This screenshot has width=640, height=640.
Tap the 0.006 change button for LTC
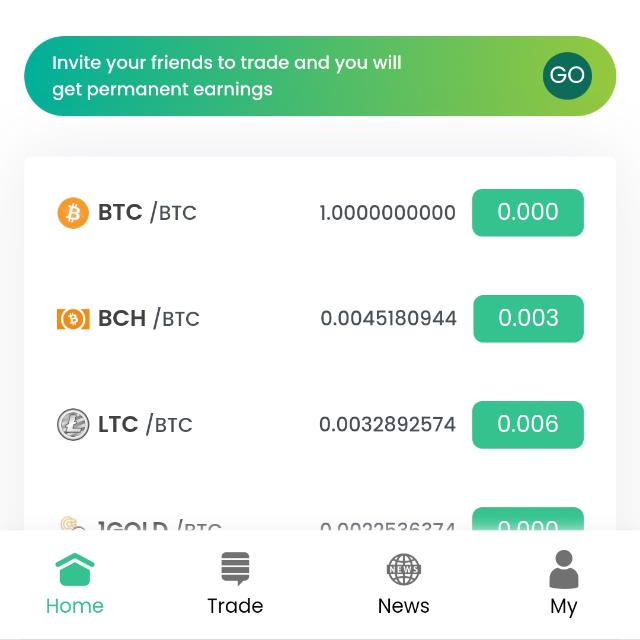528,424
